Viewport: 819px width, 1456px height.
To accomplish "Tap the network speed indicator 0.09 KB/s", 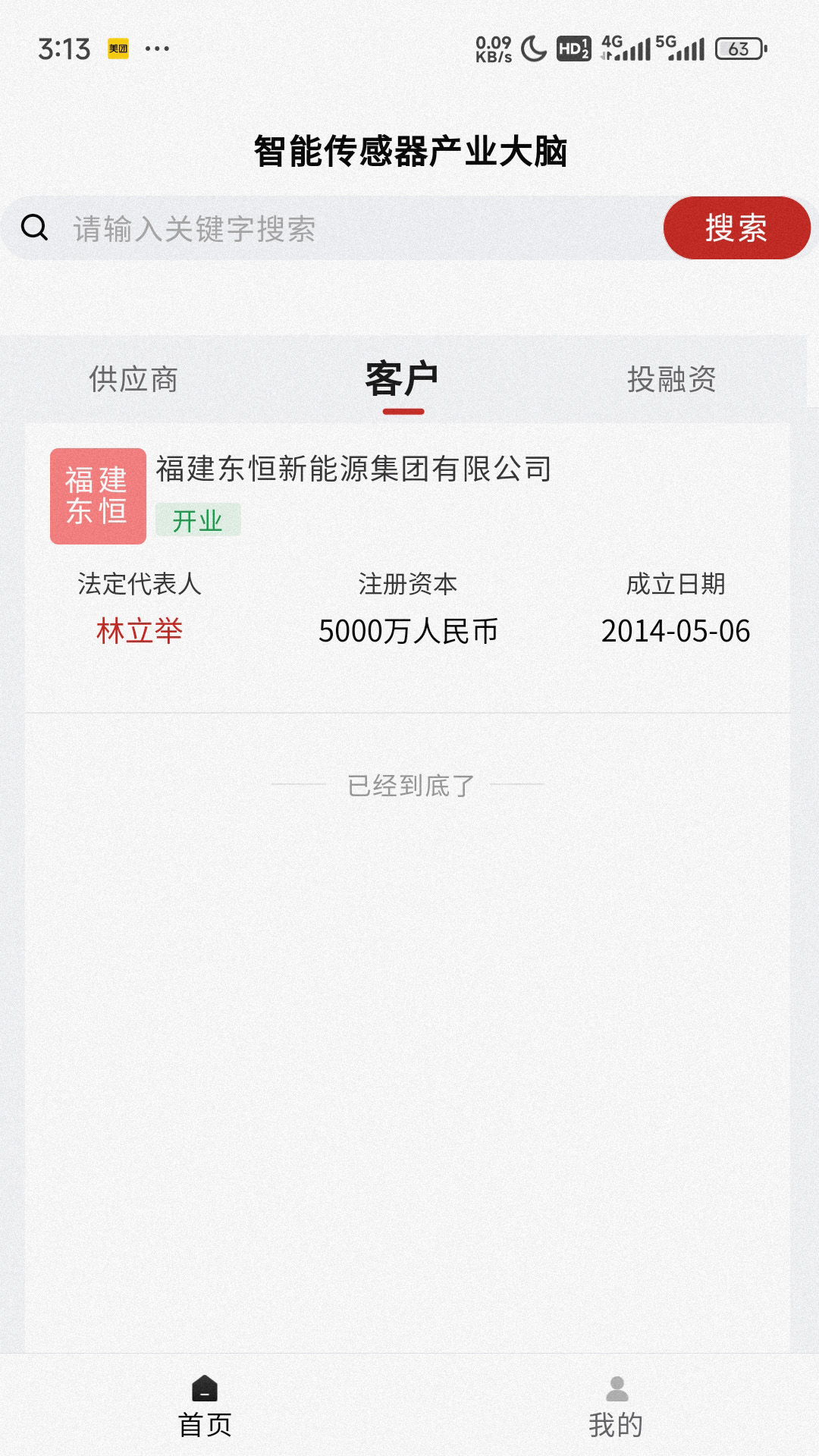I will pos(492,48).
